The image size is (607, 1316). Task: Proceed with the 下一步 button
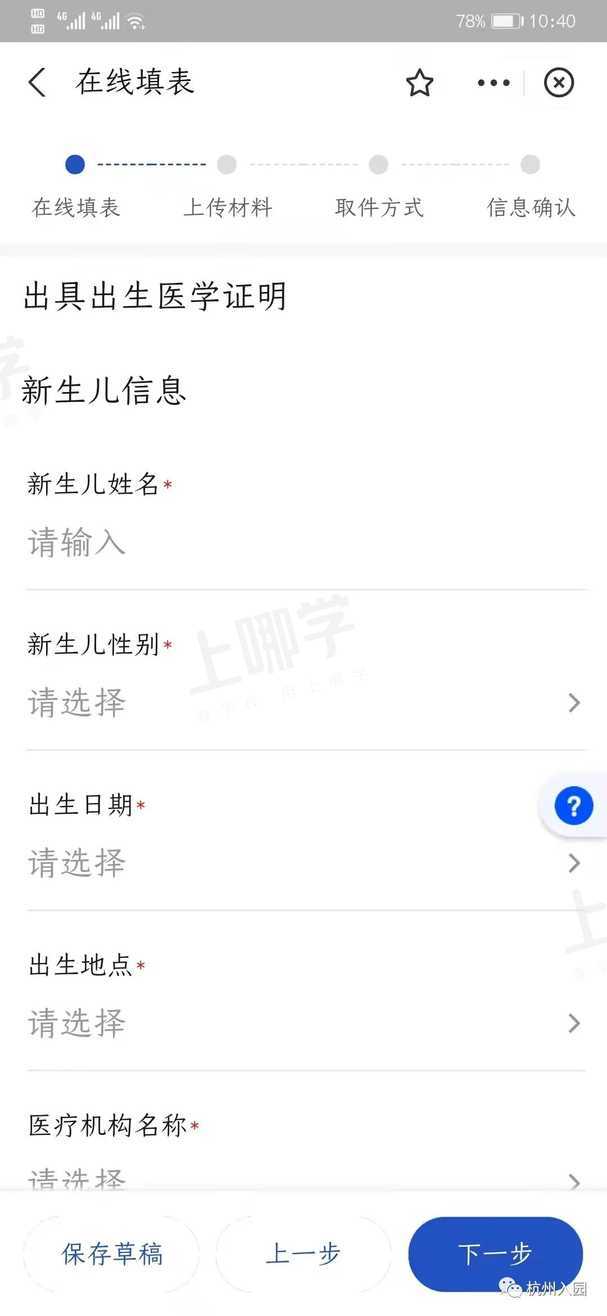[x=495, y=1254]
